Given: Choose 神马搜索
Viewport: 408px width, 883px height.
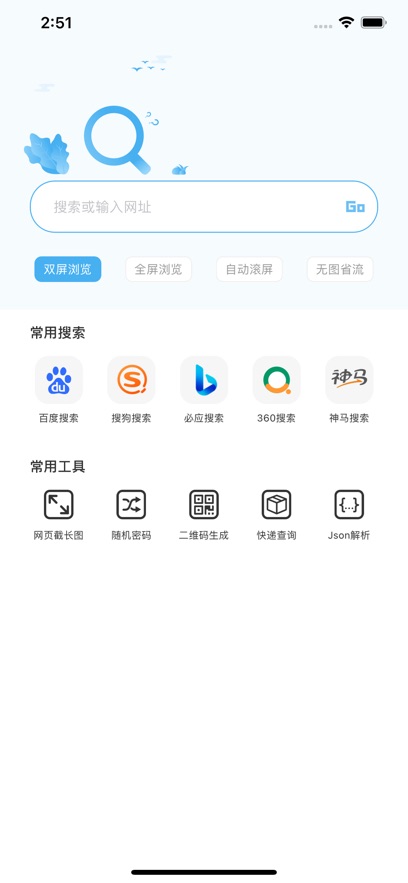Looking at the screenshot, I should click(x=349, y=390).
